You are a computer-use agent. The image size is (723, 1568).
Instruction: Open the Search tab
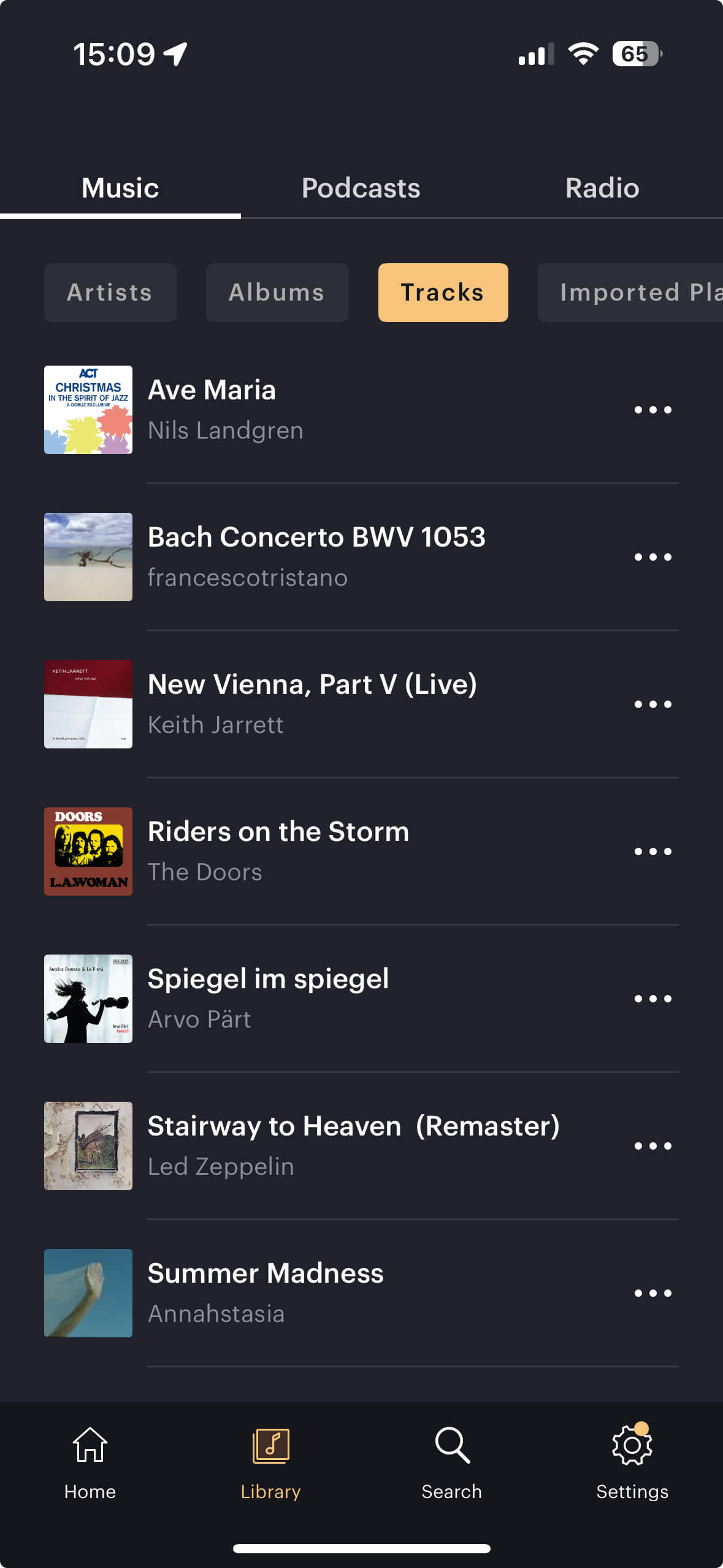451,1463
